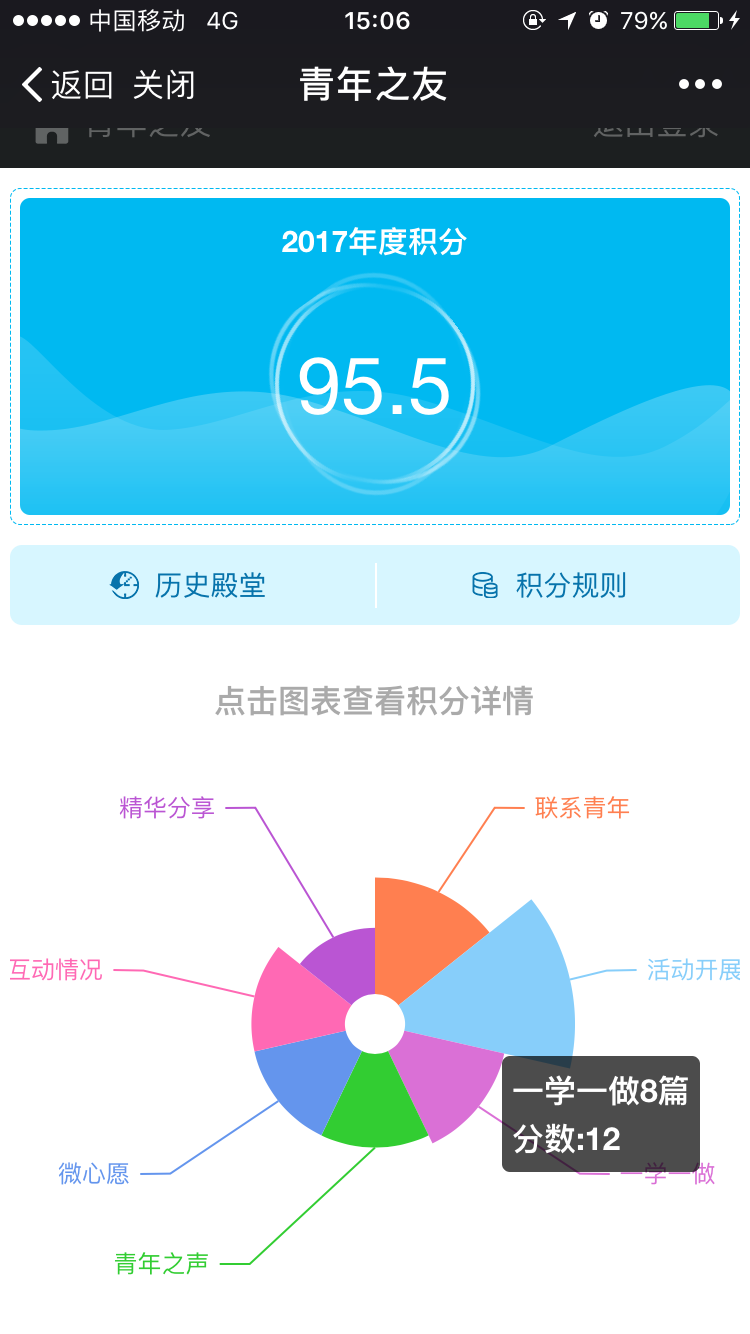Image resolution: width=750 pixels, height=1334 pixels.
Task: Close the page with 关闭
Action: [x=164, y=85]
